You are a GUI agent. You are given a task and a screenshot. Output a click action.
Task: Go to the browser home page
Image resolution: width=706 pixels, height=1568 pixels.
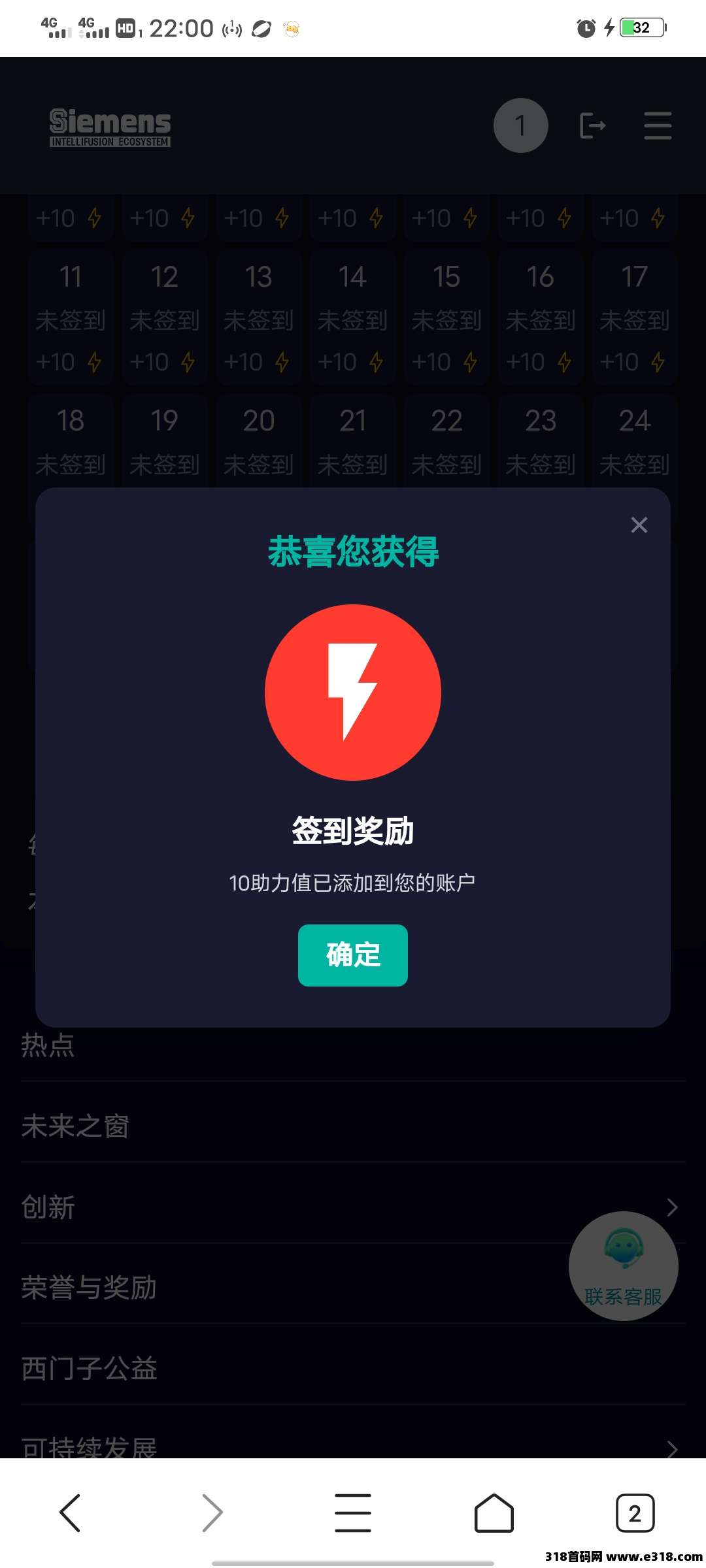coord(494,1512)
